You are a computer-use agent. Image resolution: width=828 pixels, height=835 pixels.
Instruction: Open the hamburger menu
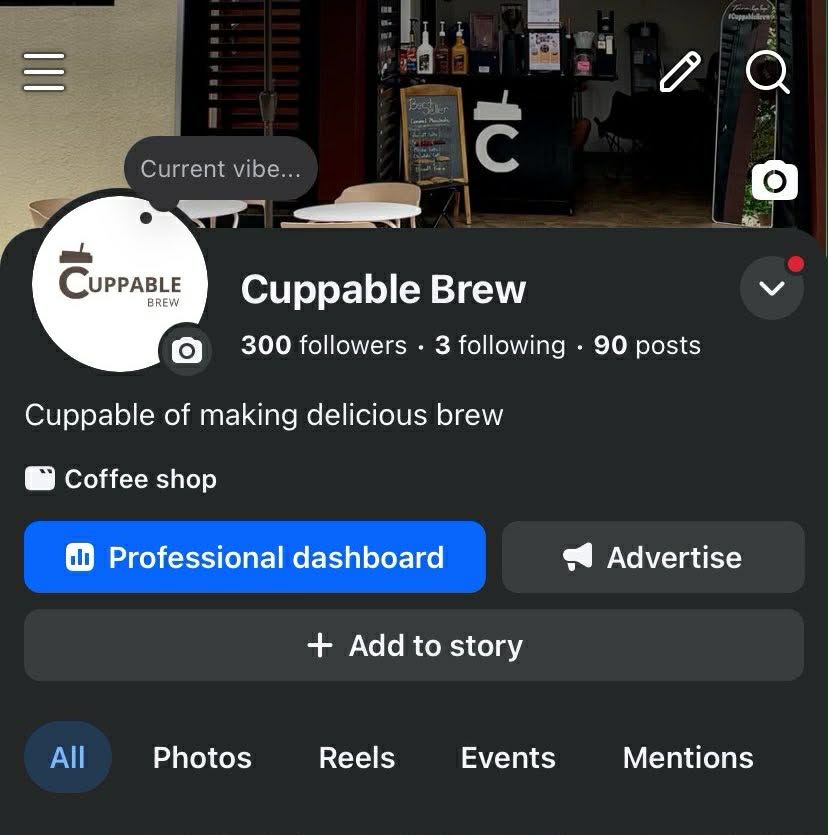44,72
